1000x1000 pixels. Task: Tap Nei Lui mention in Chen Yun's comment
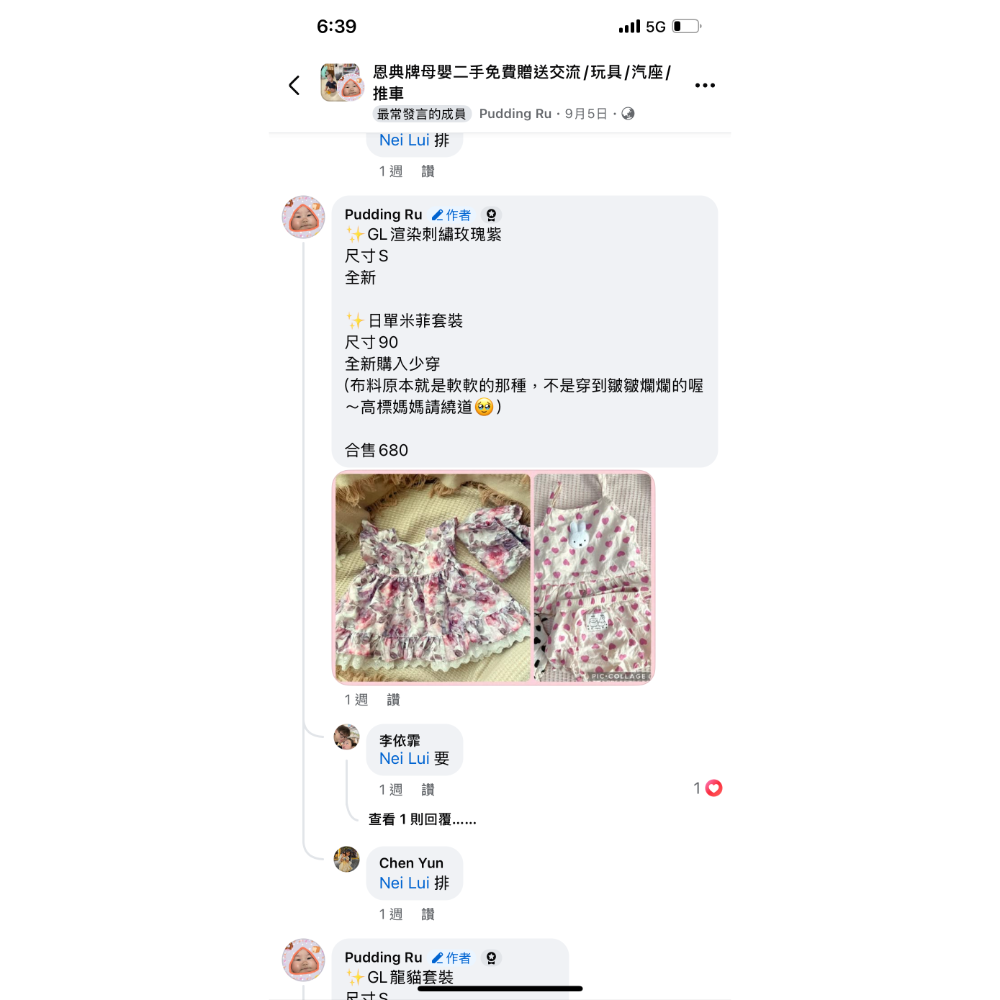[404, 883]
